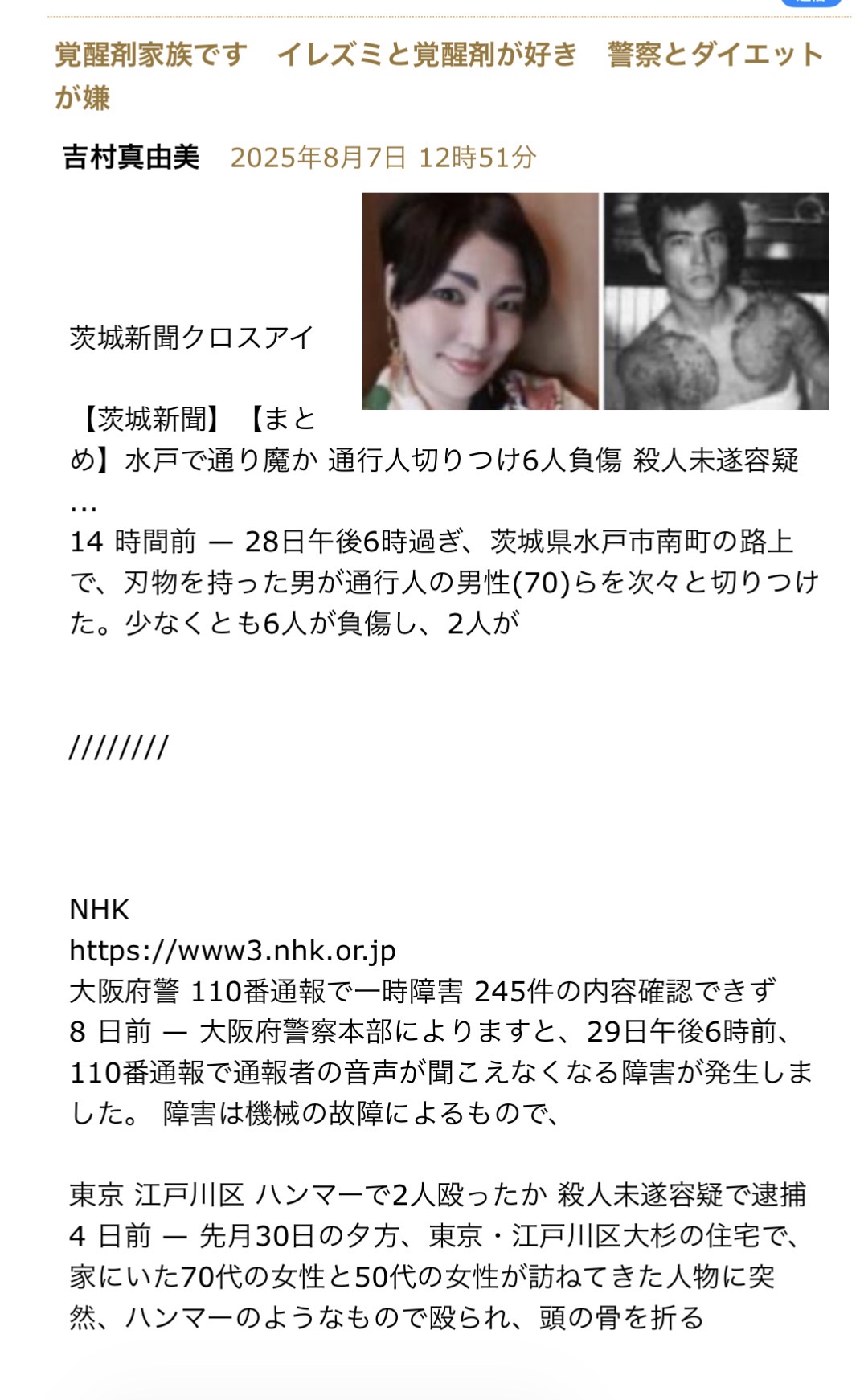
Task: Tap the blue button above the post
Action: point(810,2)
